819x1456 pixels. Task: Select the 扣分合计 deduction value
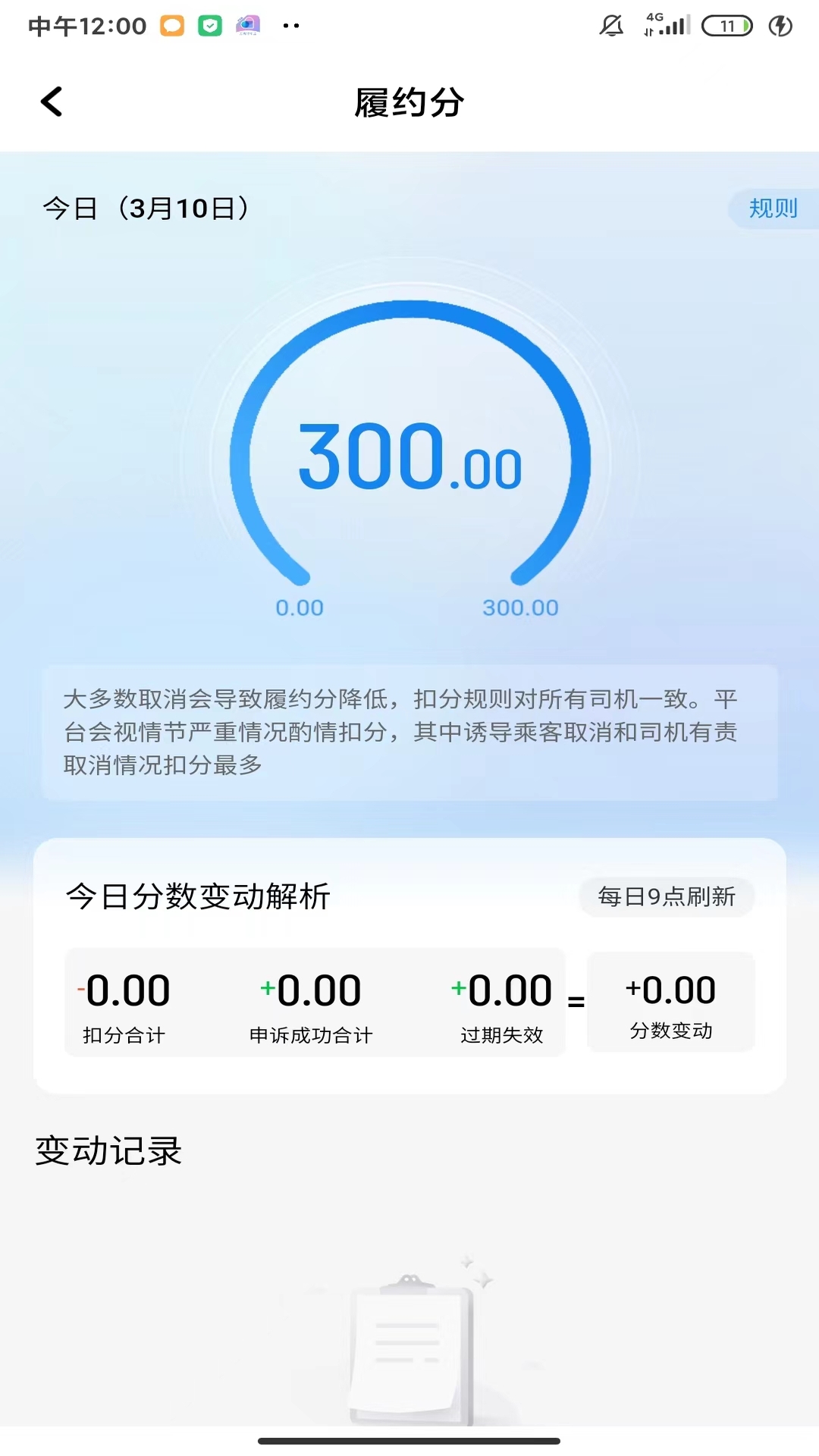[x=124, y=1003]
